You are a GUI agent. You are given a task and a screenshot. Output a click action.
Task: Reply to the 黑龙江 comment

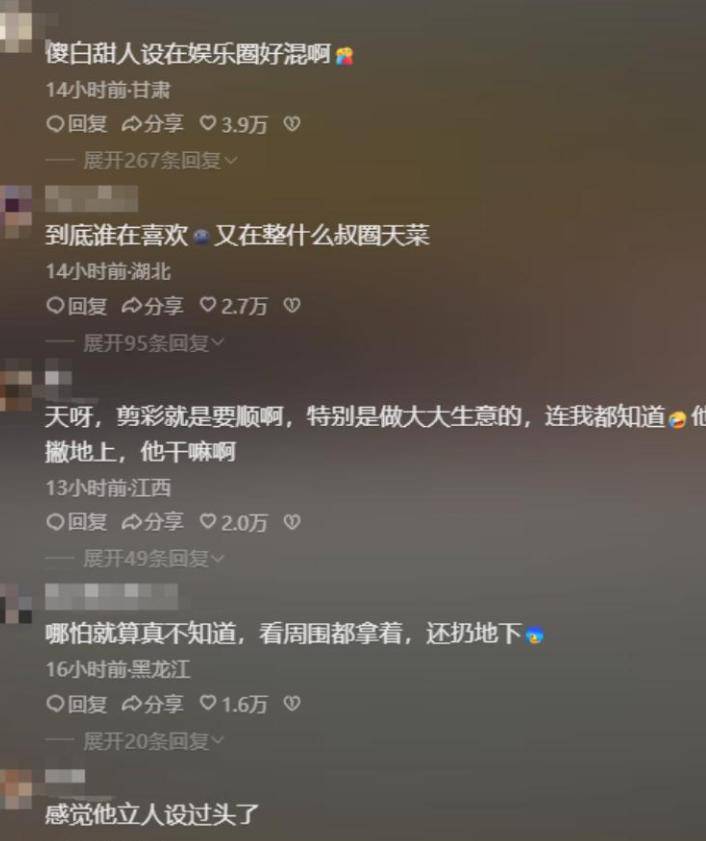click(76, 705)
